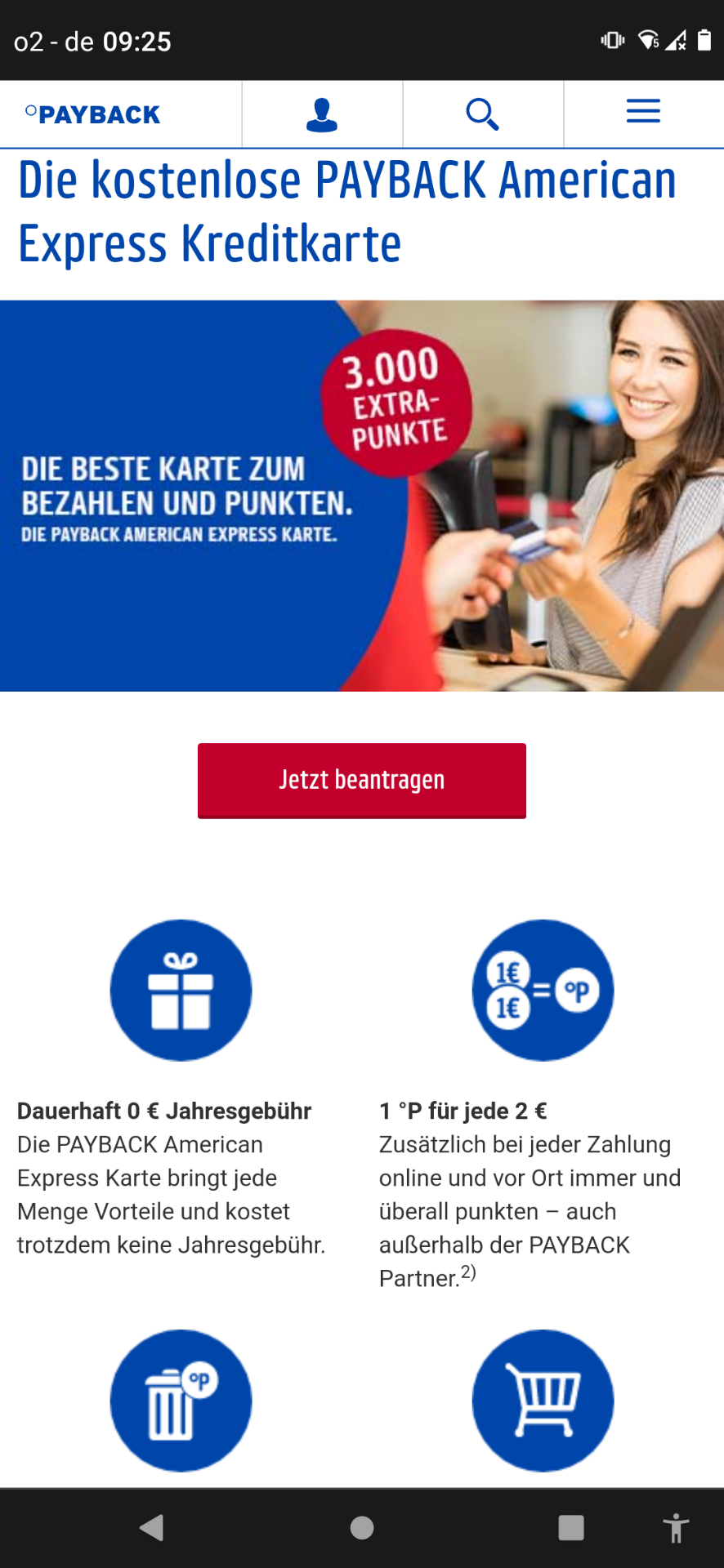Open the 3.000 Extra-Punkte card banner
The height and width of the screenshot is (1568, 724).
362,496
